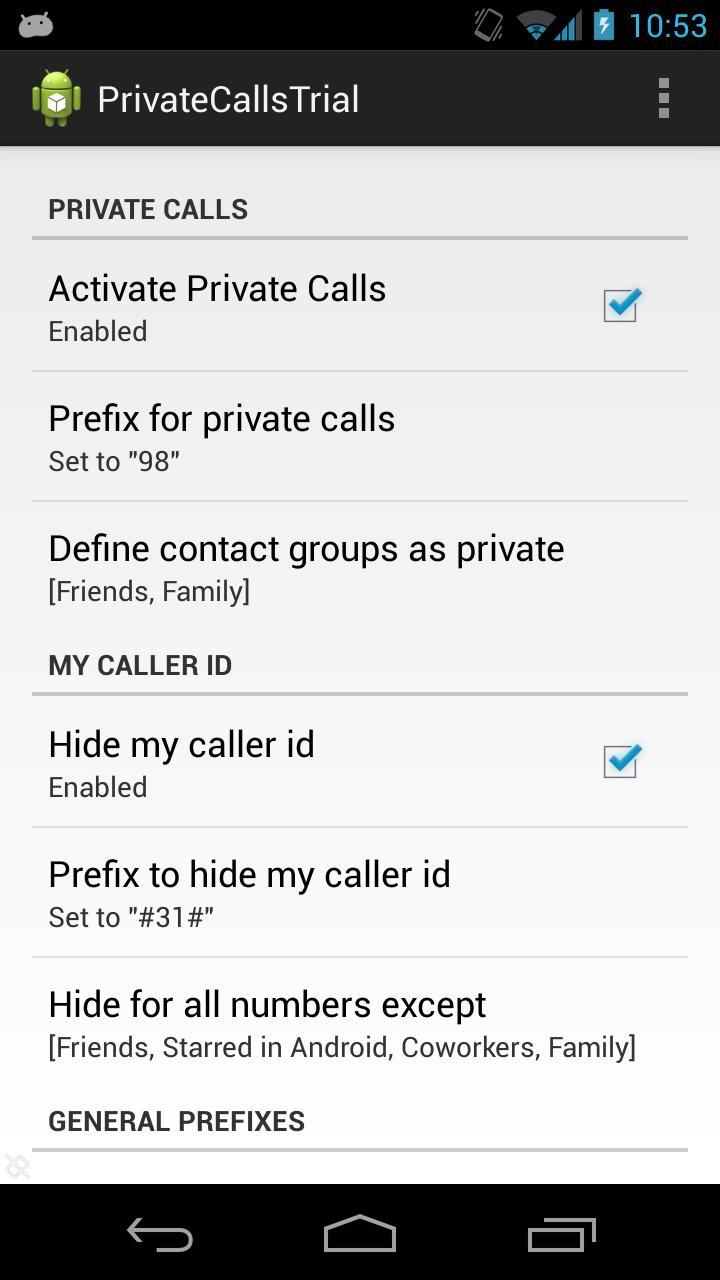This screenshot has width=720, height=1280.
Task: Uncheck Activate Private Calls checkbox
Action: coord(620,306)
